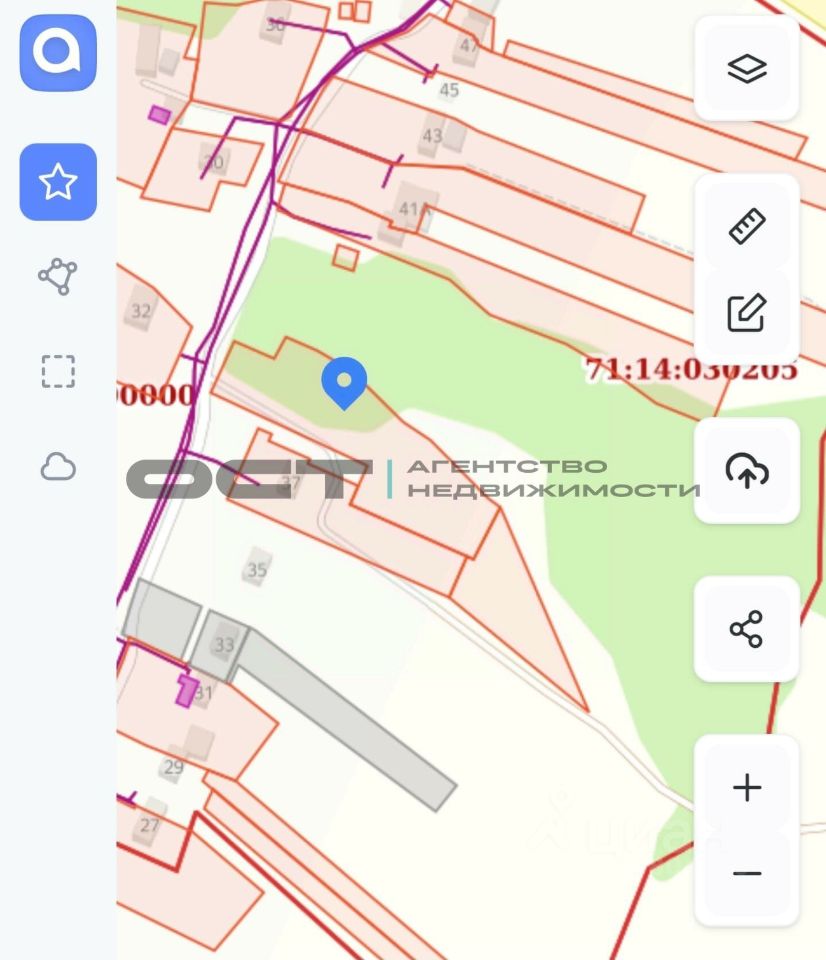The width and height of the screenshot is (826, 960).
Task: Open the map layers selector
Action: [x=747, y=69]
